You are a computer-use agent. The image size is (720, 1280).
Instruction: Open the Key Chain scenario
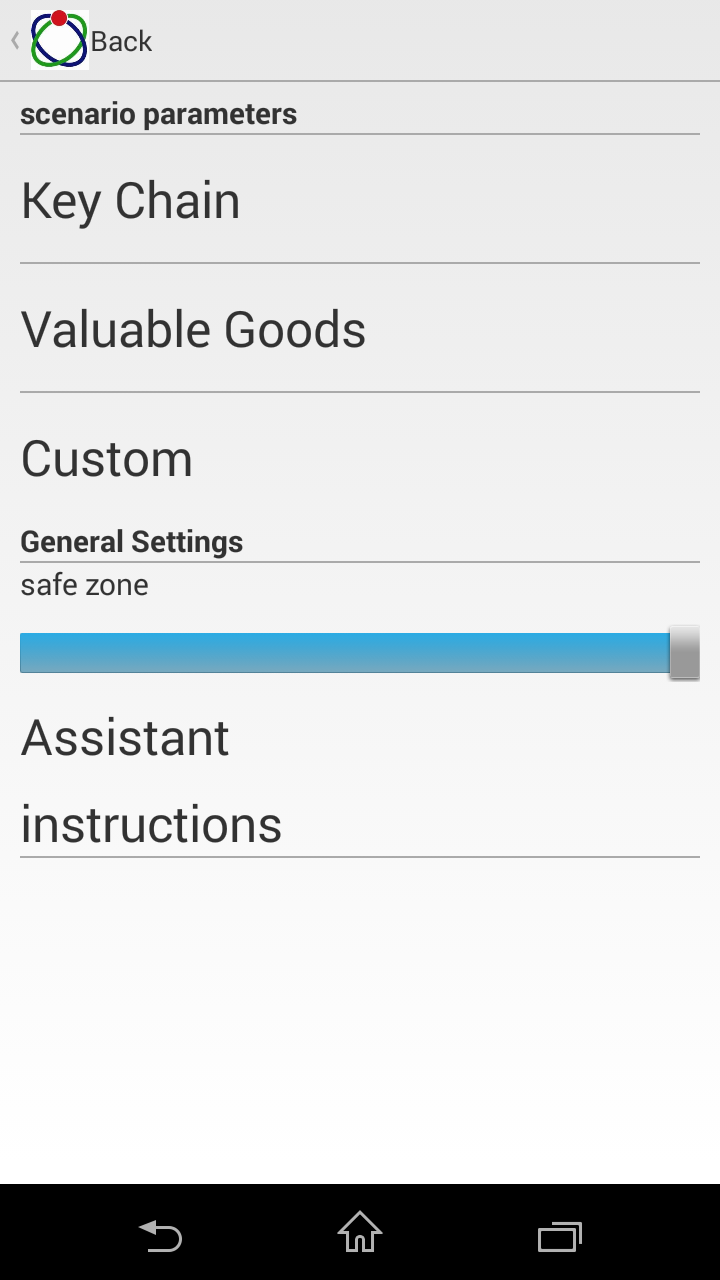tap(360, 200)
